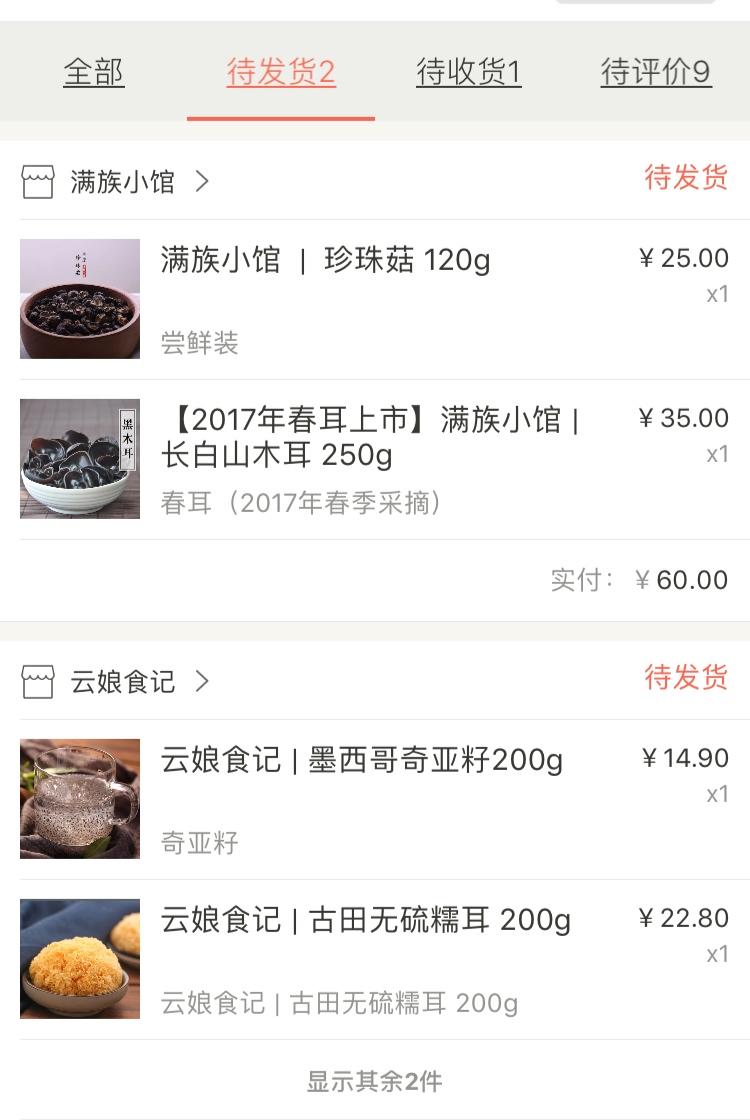The image size is (750, 1120).
Task: Select the 待发货 tab
Action: coord(281,72)
